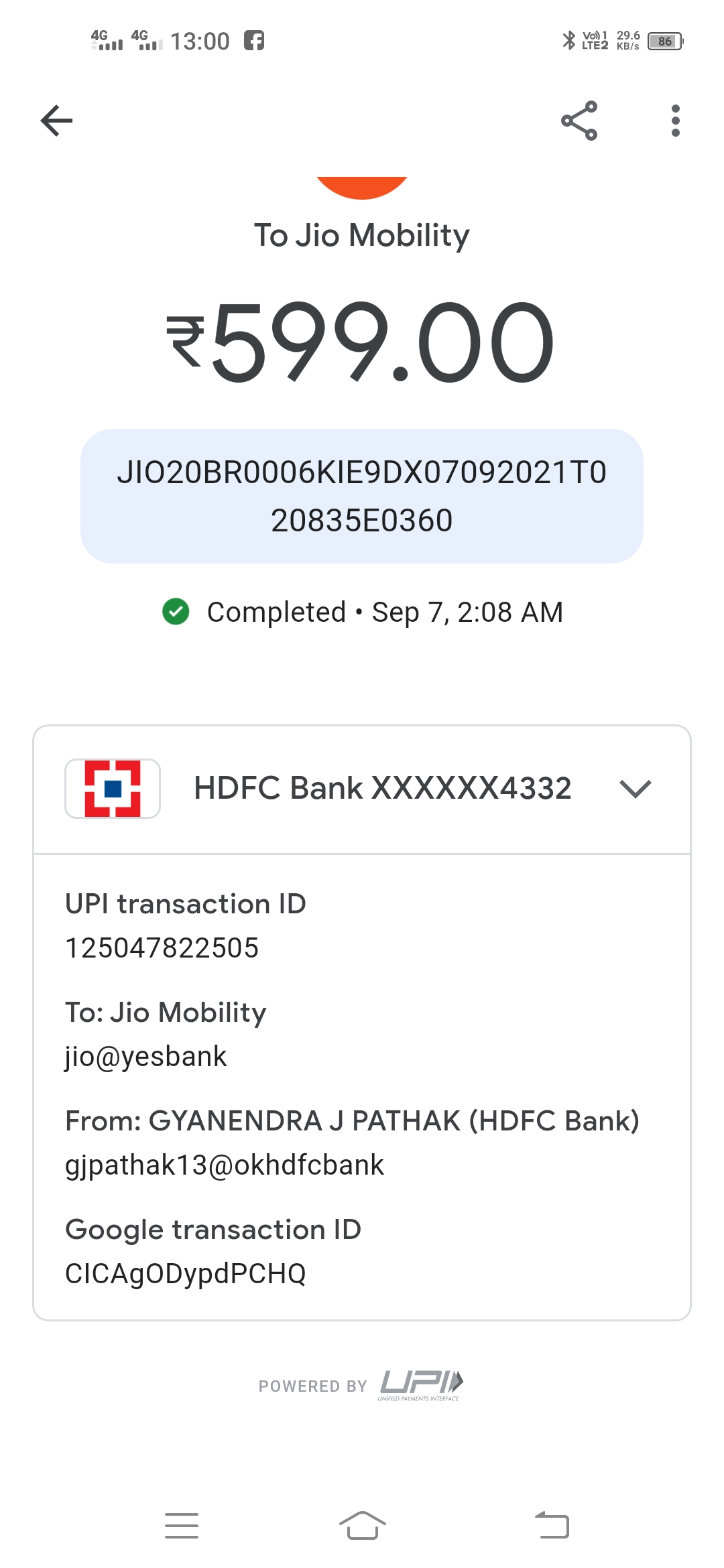Open the three-dot overflow menu
Viewport: 724px width, 1568px height.
675,121
